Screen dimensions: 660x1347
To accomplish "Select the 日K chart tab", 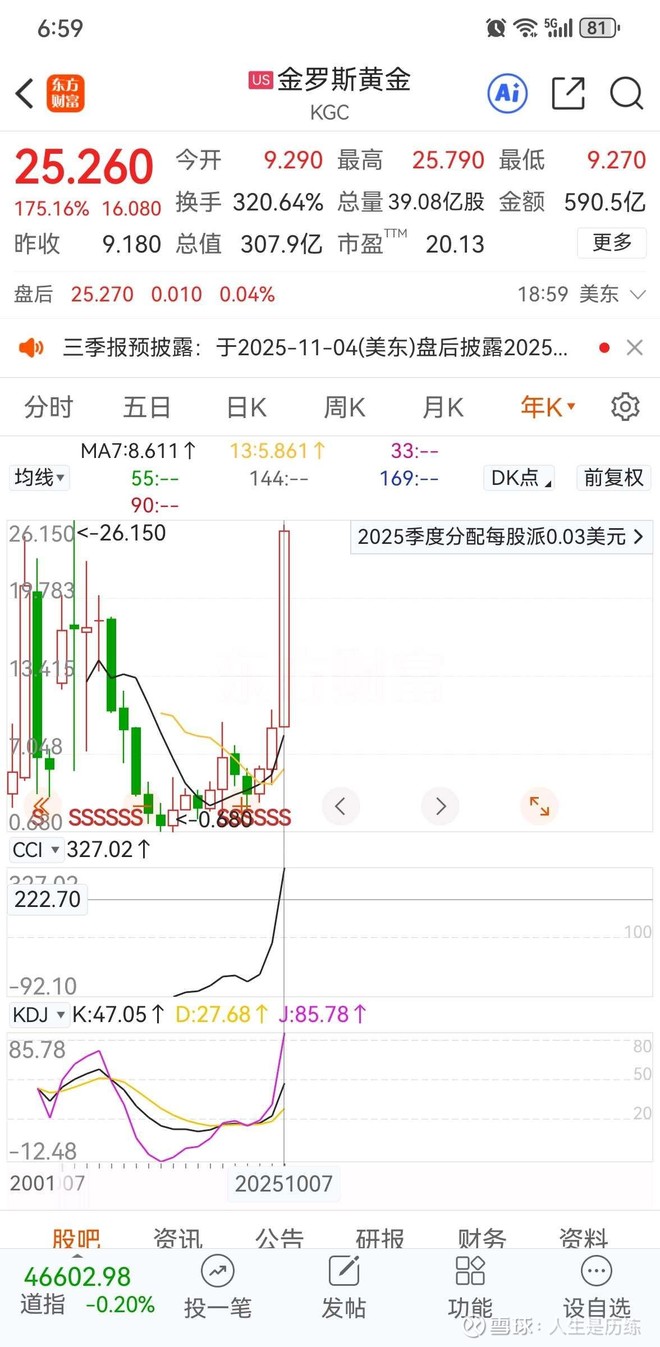I will pyautogui.click(x=246, y=407).
